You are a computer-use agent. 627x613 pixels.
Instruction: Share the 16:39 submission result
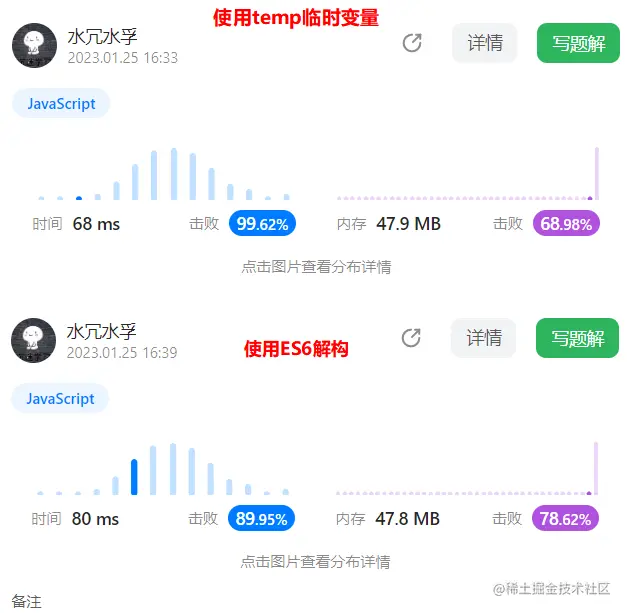(411, 338)
